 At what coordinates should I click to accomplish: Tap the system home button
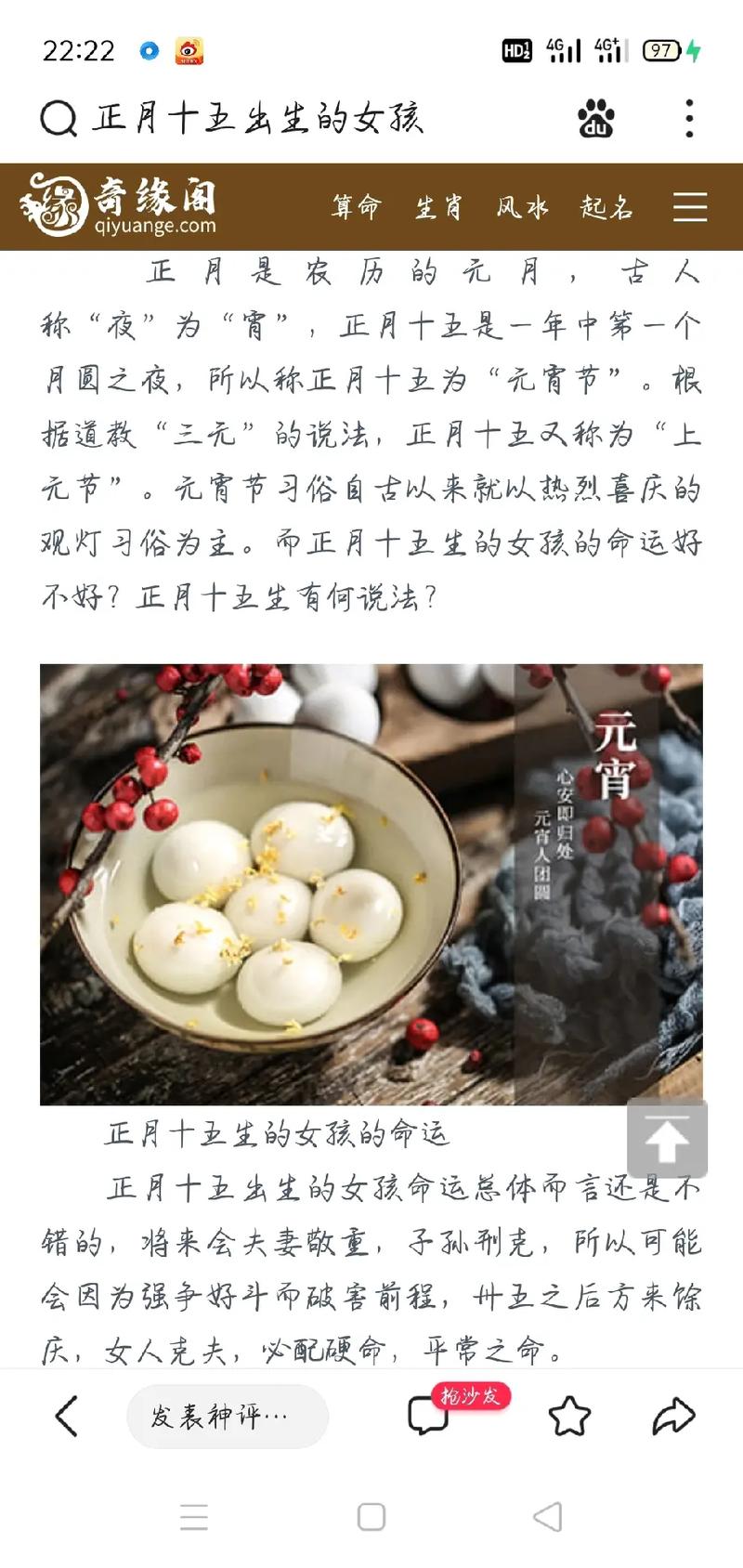coord(371,1517)
